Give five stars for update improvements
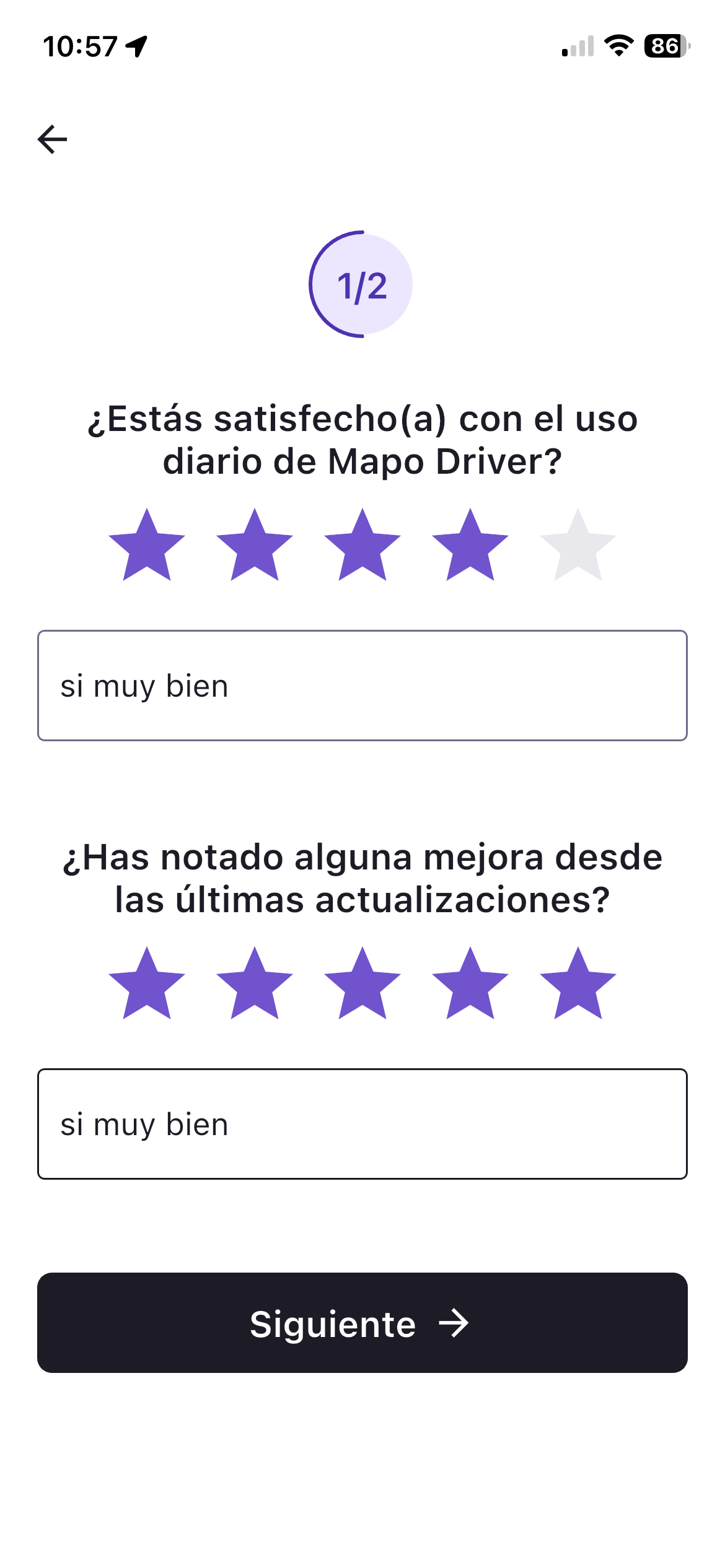Screen dimensions: 725x1568 coord(578,985)
